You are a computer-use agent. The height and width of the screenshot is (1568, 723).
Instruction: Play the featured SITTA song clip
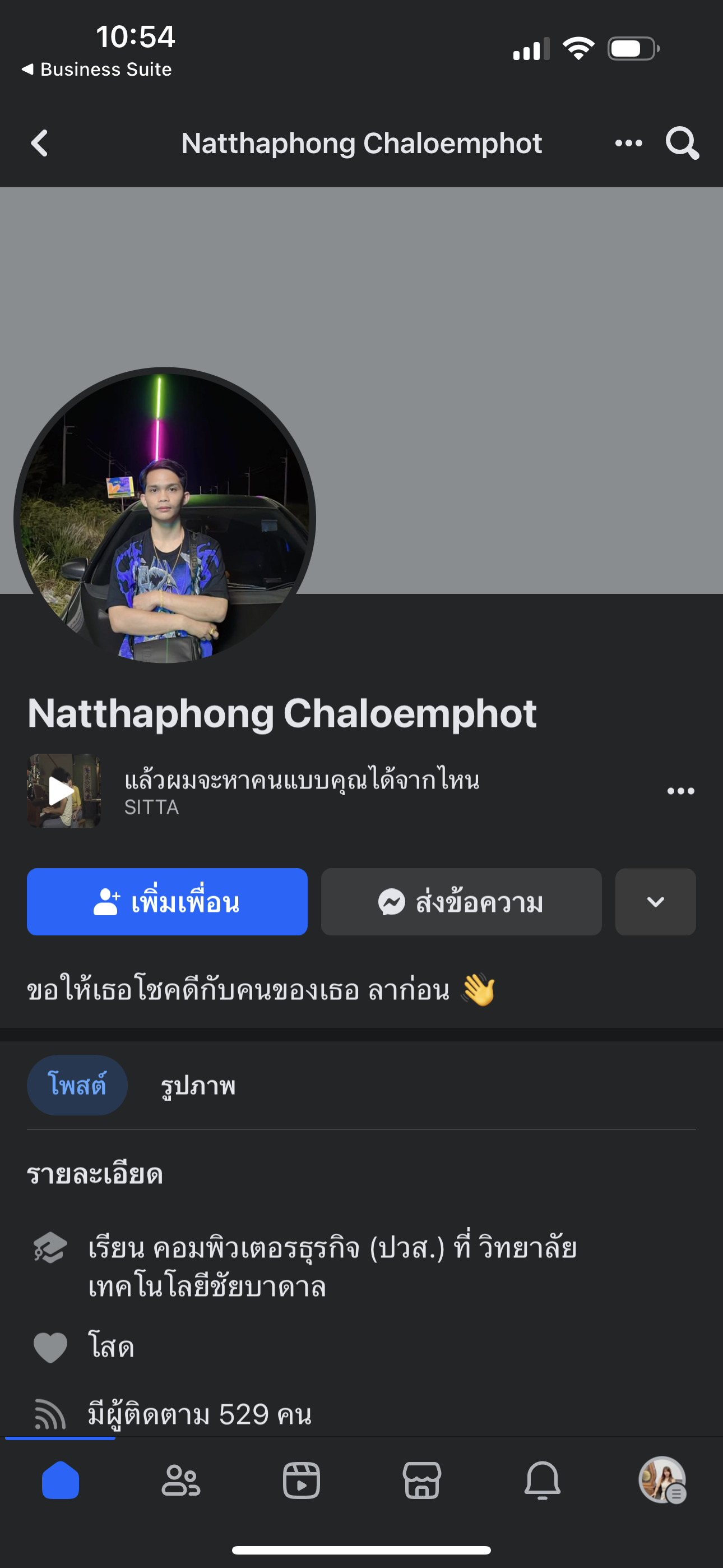pyautogui.click(x=63, y=790)
